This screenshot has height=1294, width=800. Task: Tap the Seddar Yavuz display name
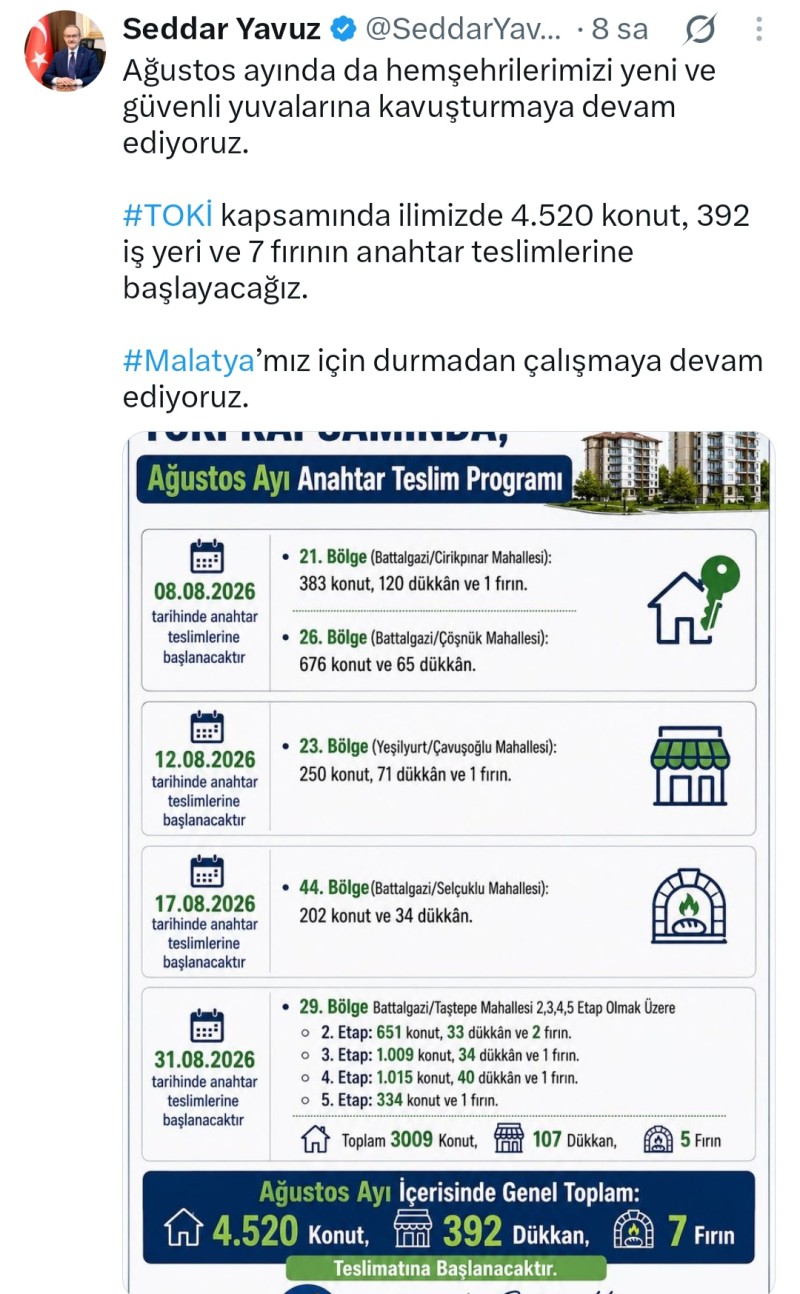click(x=221, y=30)
